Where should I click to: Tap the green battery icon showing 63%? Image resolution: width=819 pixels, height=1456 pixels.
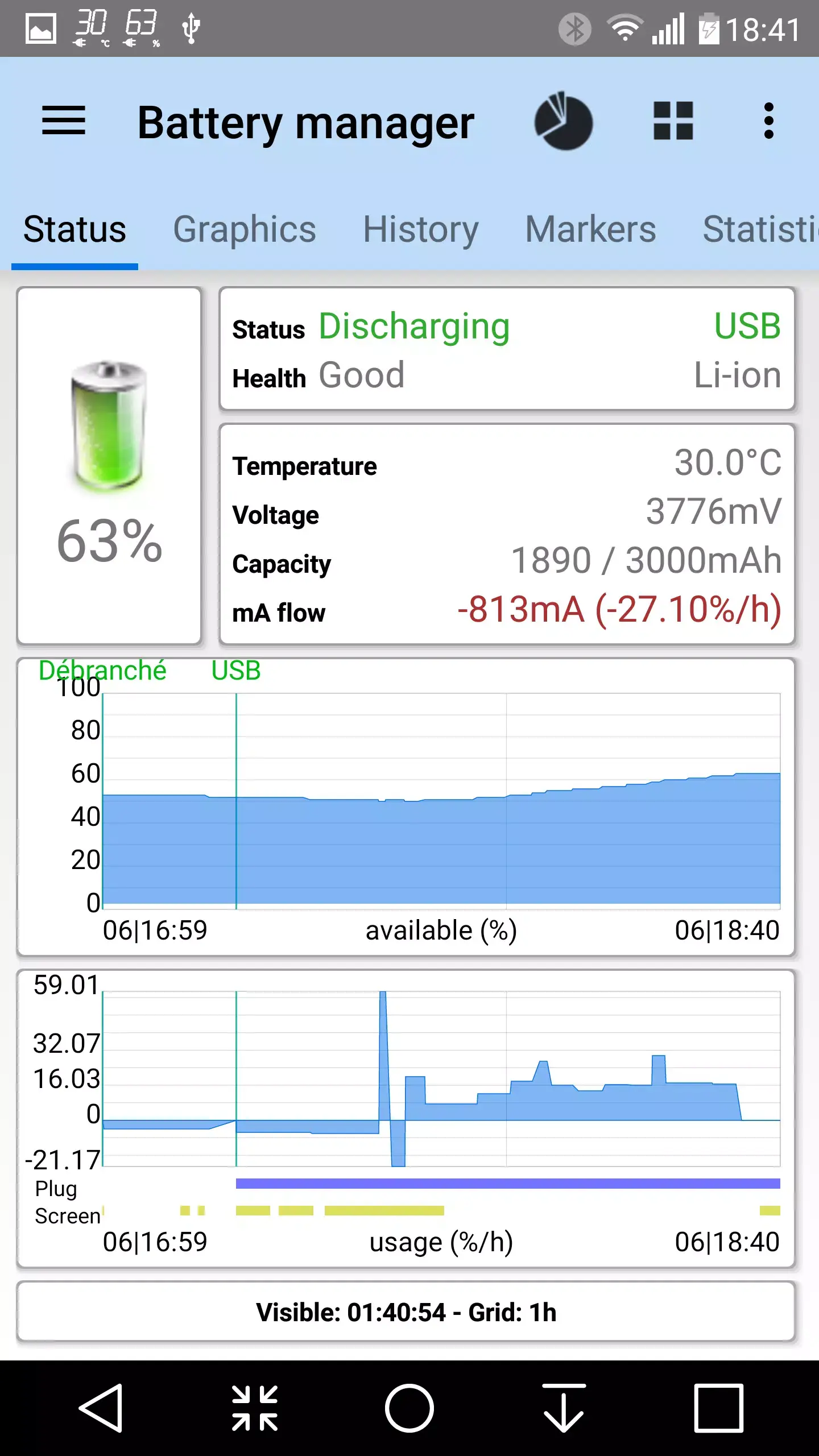109,427
